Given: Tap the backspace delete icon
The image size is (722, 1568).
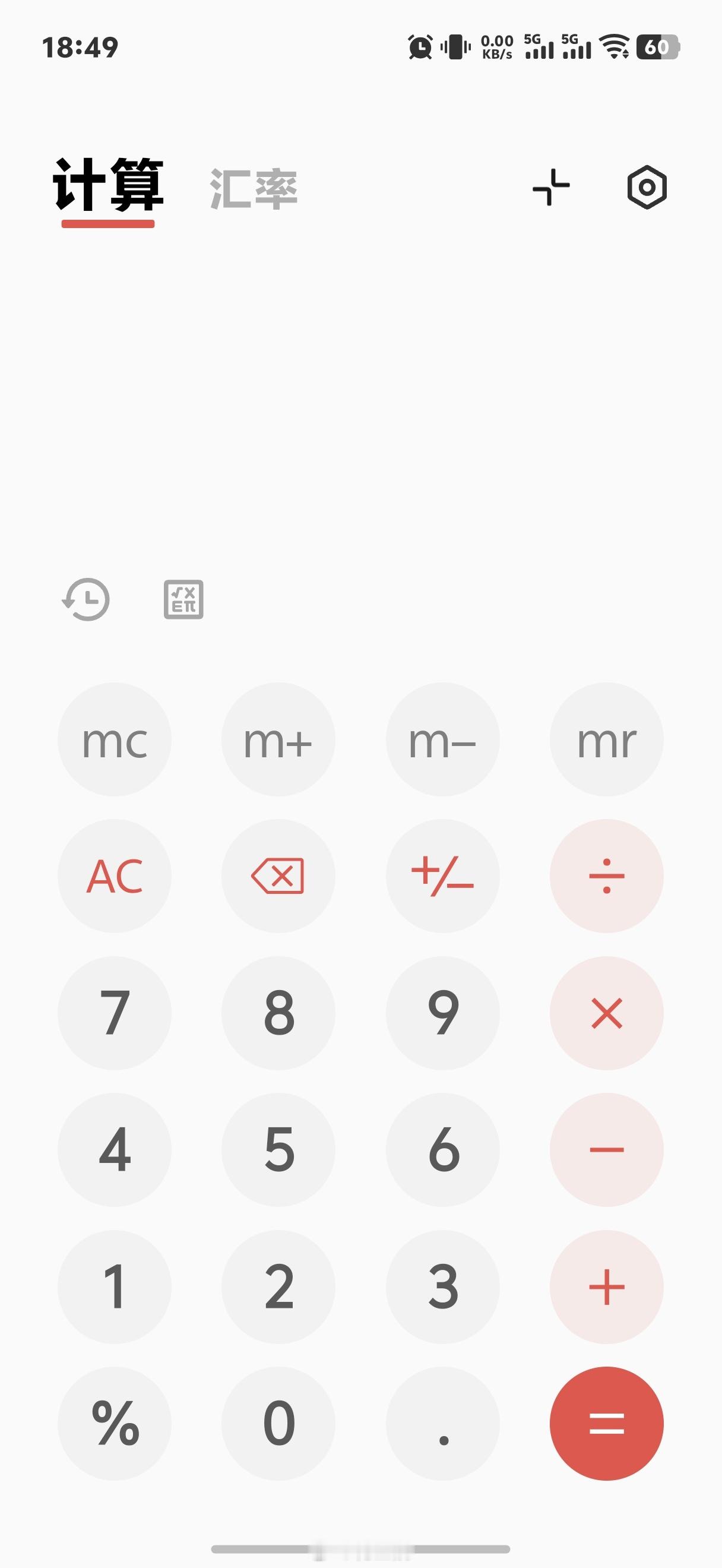Looking at the screenshot, I should [x=278, y=877].
